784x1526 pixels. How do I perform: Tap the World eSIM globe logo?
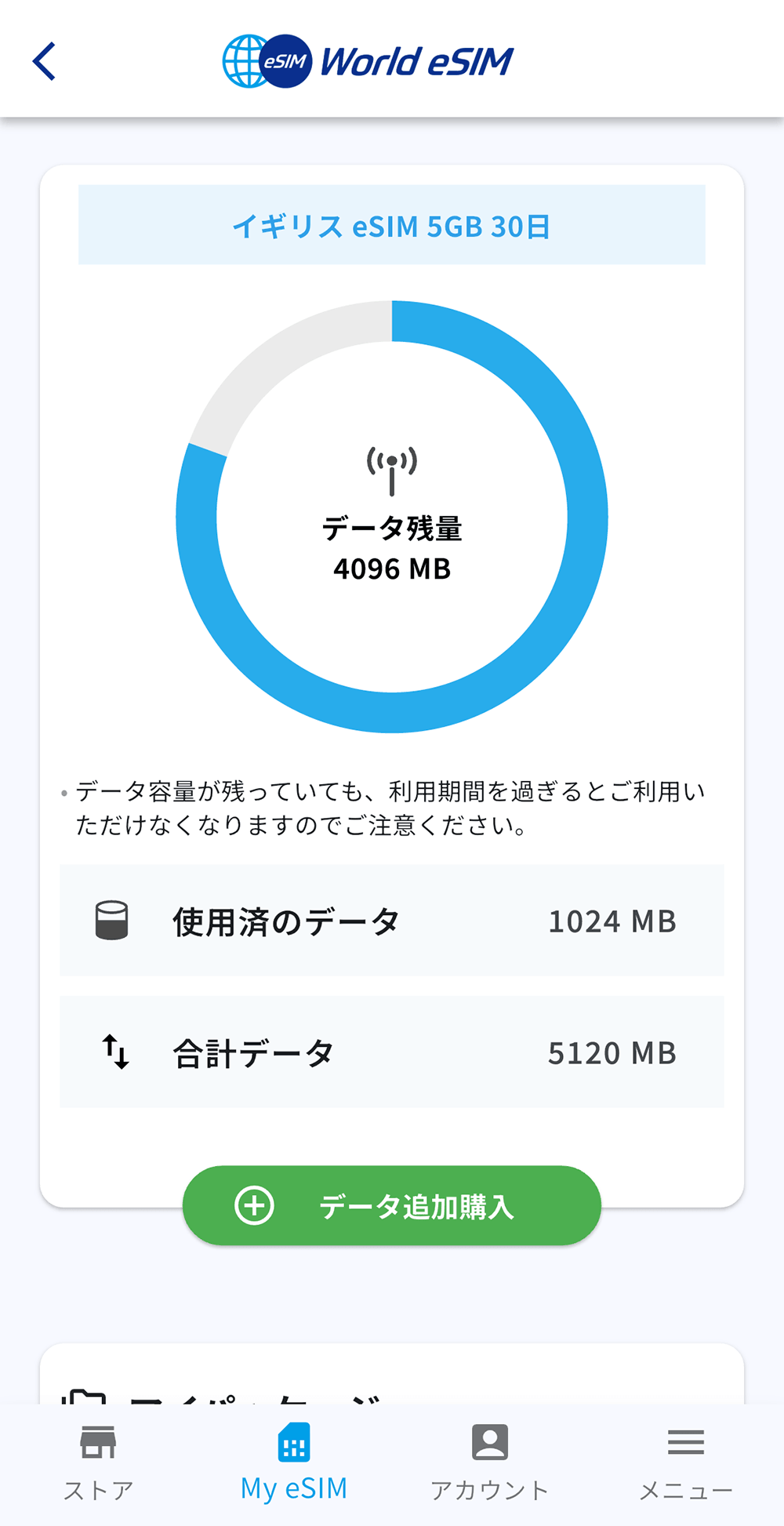pos(245,60)
